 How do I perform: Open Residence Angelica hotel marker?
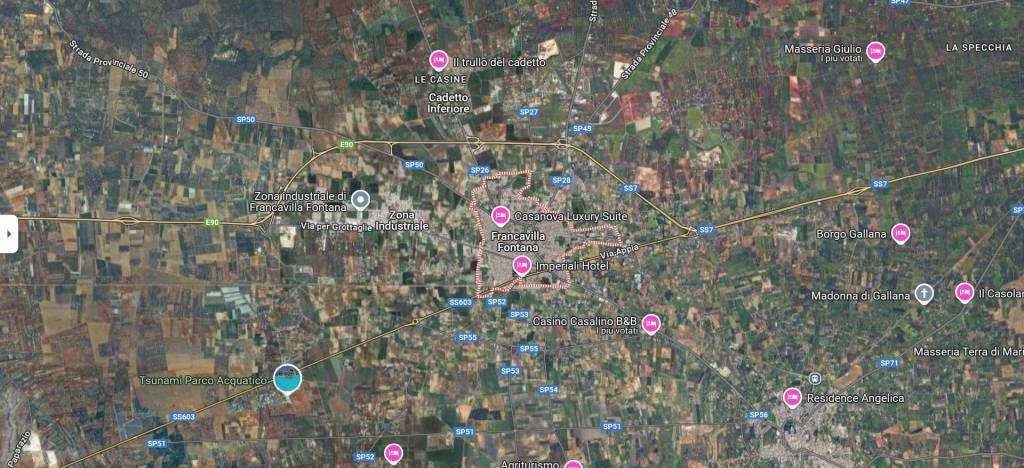pyautogui.click(x=792, y=397)
